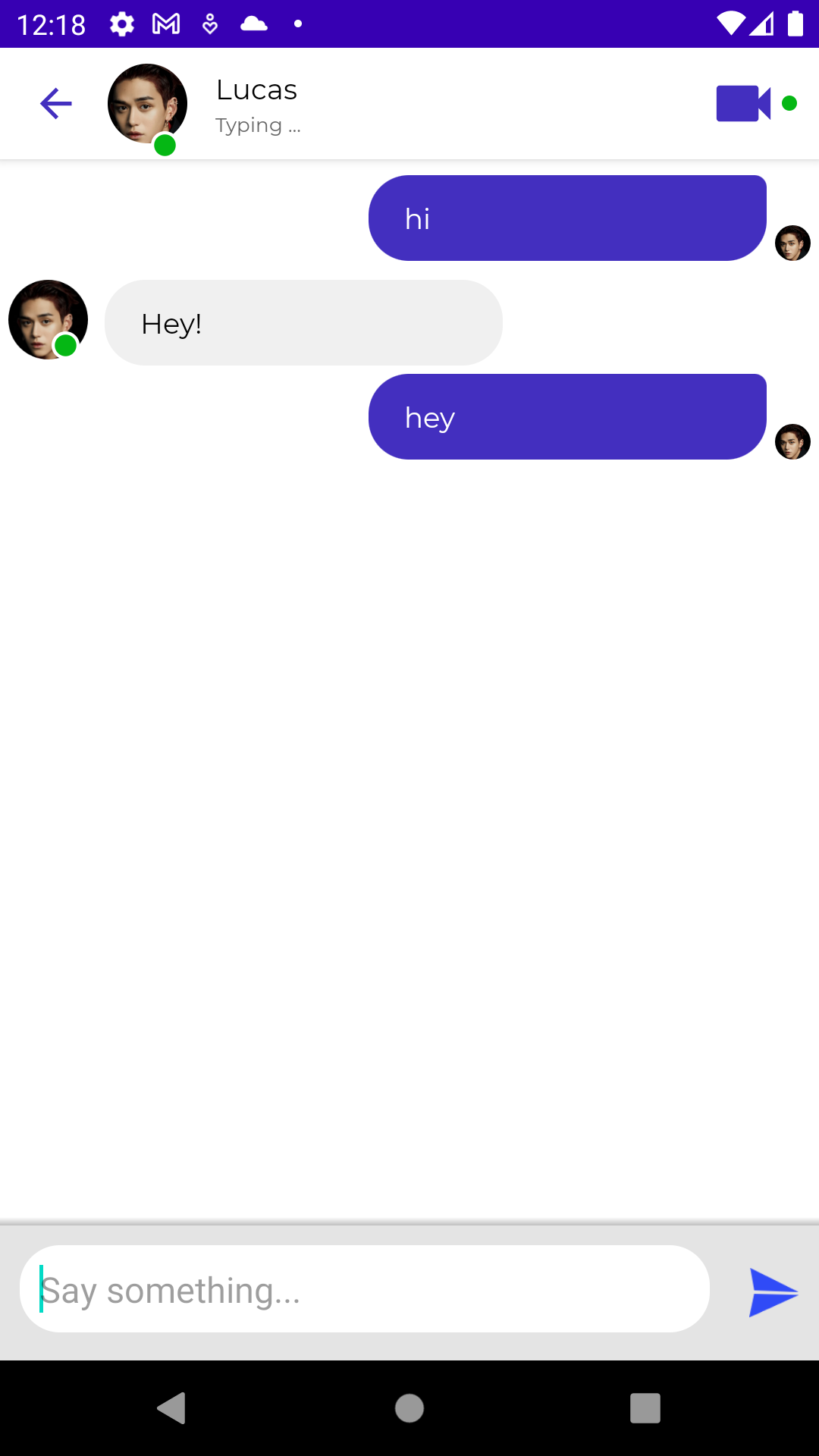Return to the Android home screen

(x=409, y=1408)
